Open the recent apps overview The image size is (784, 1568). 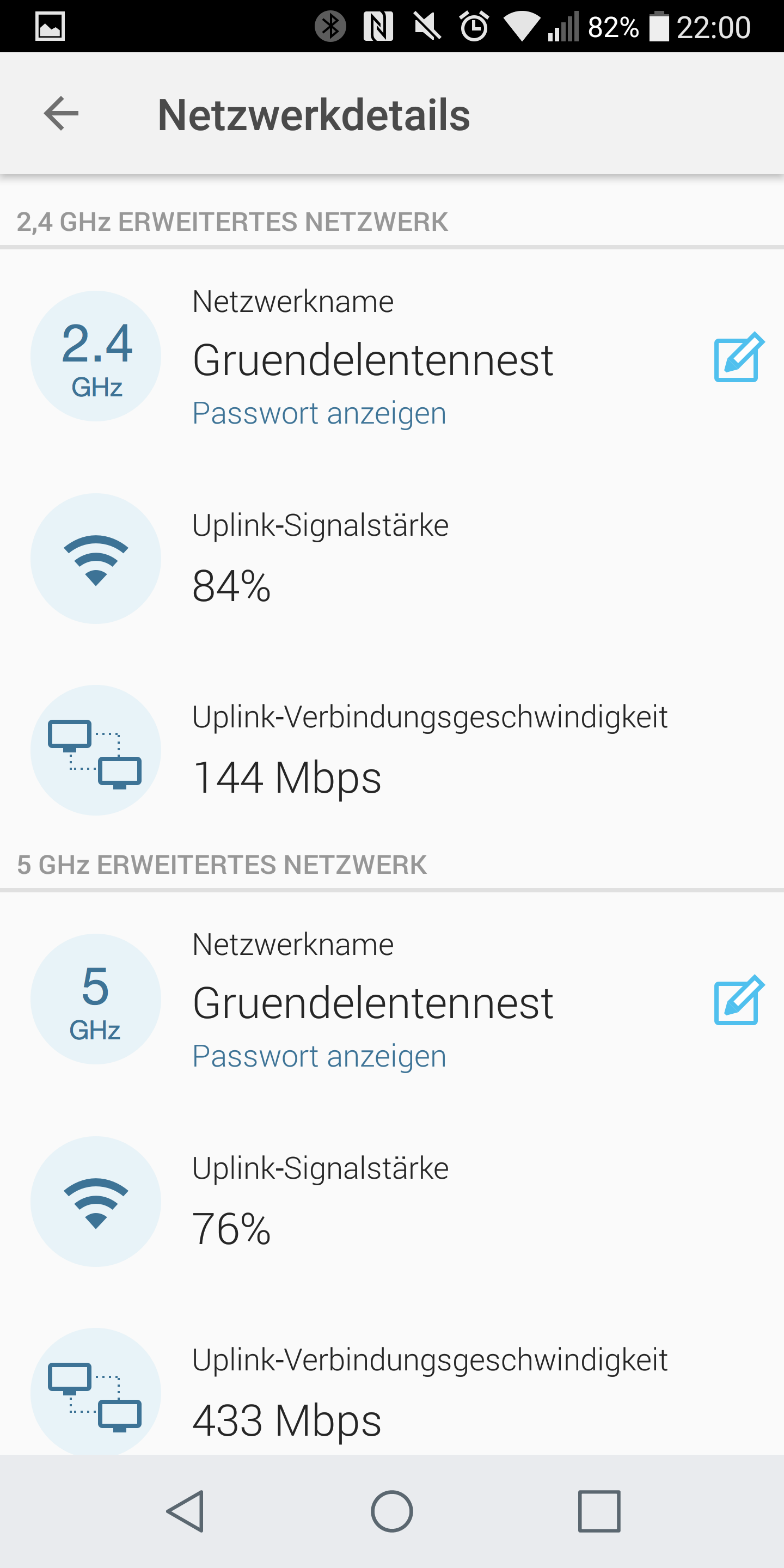click(599, 1511)
